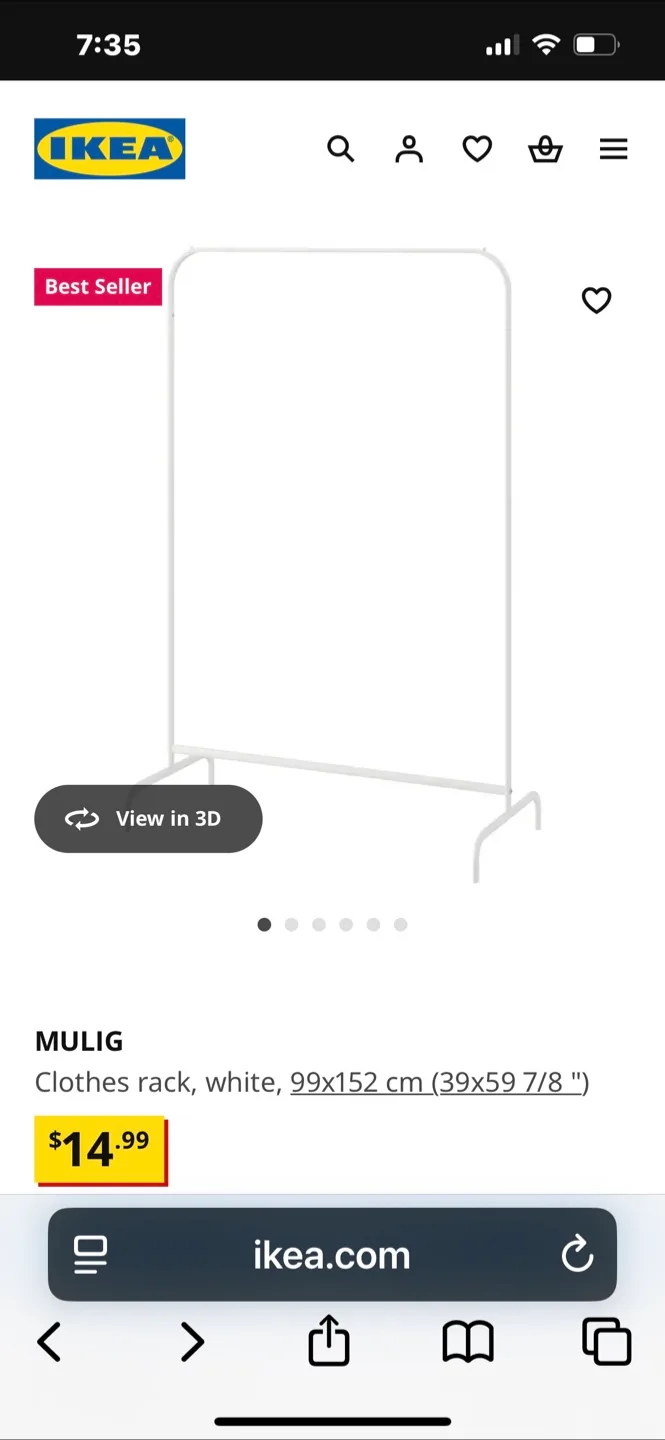Share this page
The width and height of the screenshot is (665, 1440).
pyautogui.click(x=329, y=1340)
